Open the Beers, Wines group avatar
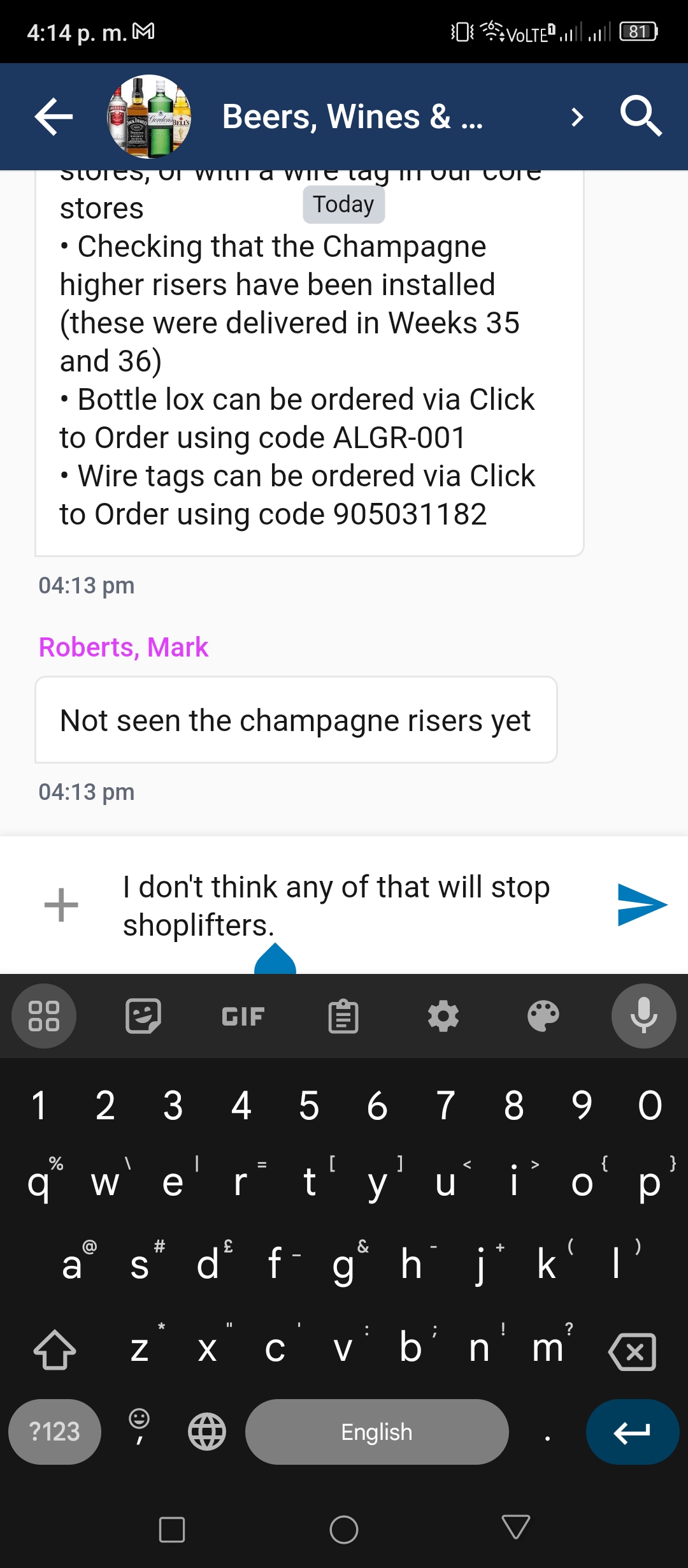 pyautogui.click(x=149, y=117)
